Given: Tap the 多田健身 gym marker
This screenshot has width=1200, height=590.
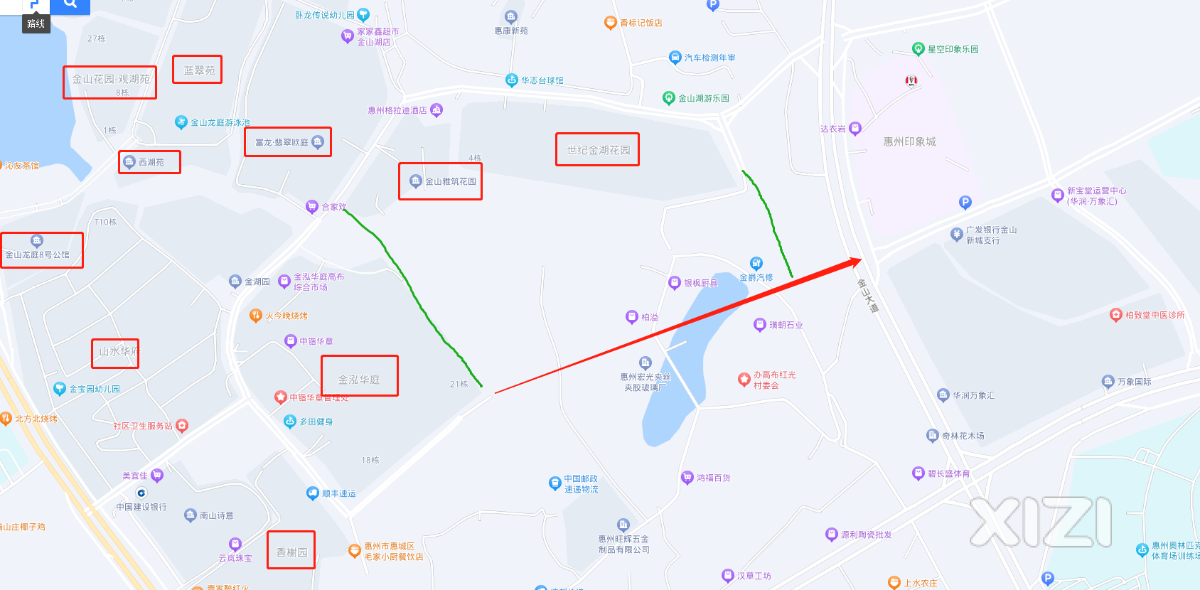Looking at the screenshot, I should 290,422.
